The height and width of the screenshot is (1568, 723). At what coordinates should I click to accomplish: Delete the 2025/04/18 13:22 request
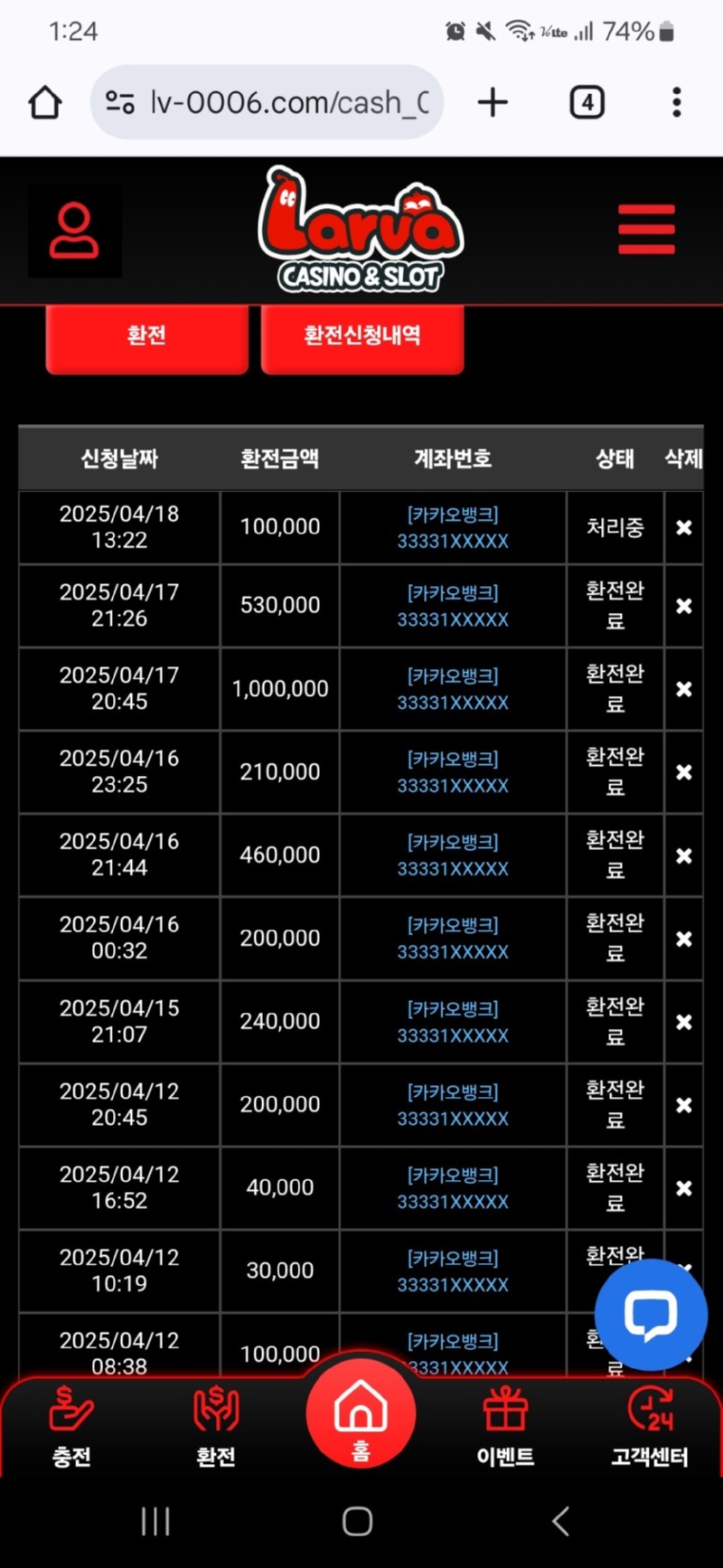click(x=684, y=527)
